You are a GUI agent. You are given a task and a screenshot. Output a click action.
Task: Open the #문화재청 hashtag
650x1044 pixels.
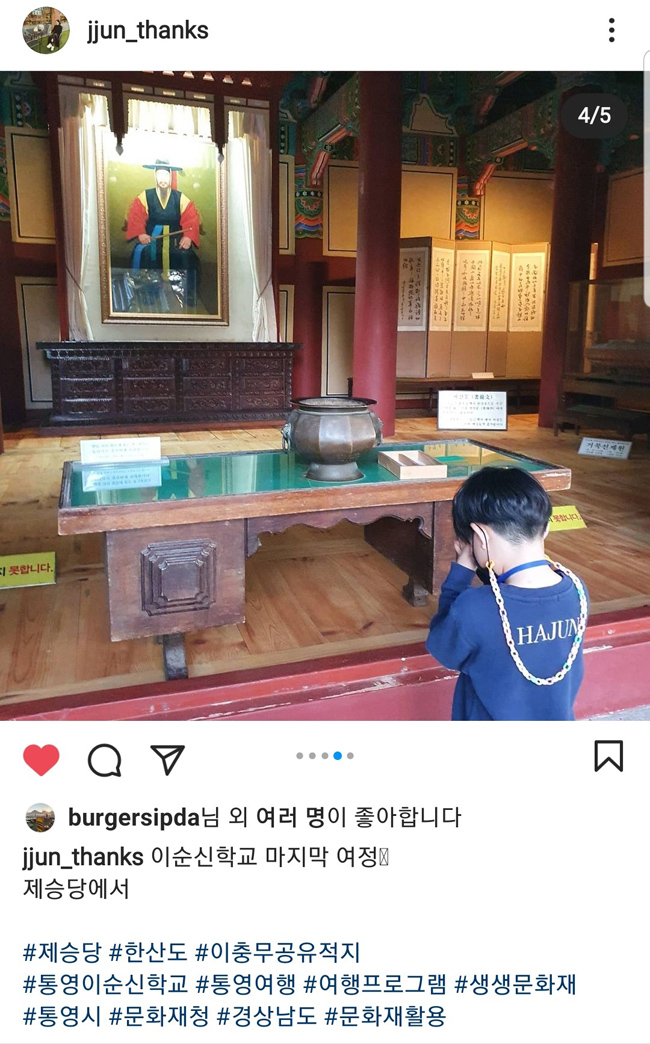[159, 1016]
